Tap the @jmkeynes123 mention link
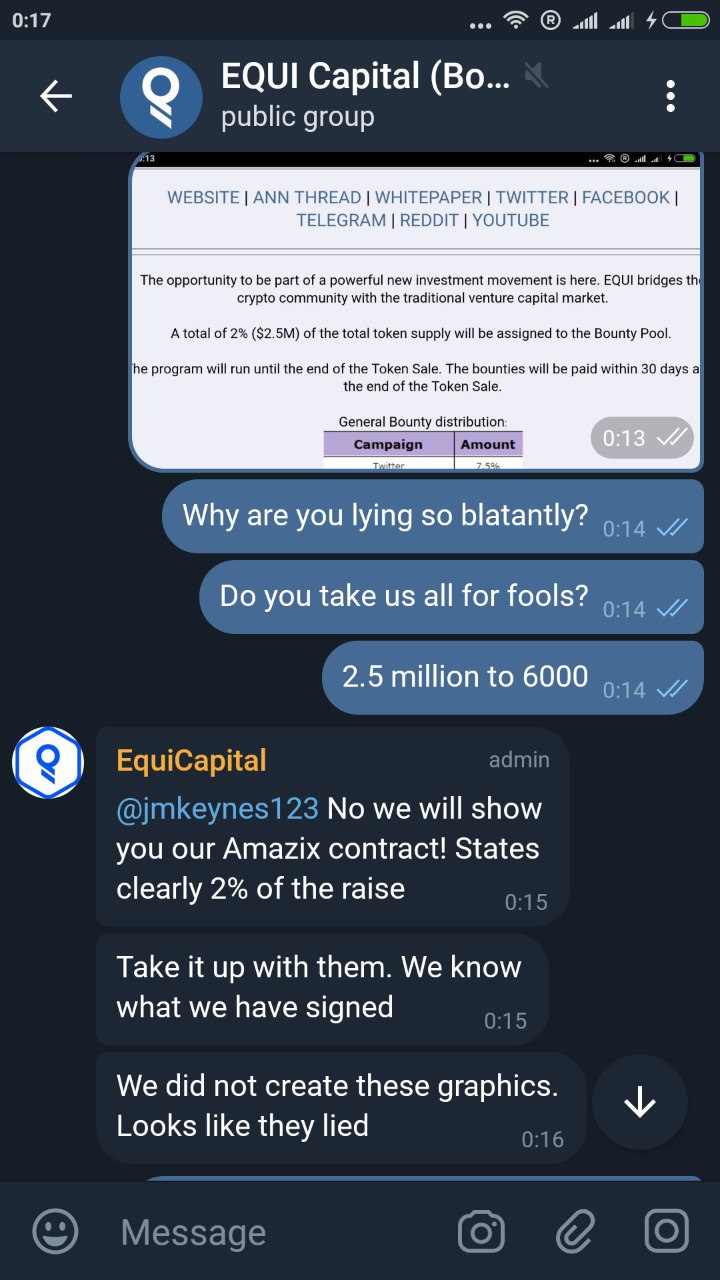Image resolution: width=720 pixels, height=1280 pixels. click(217, 808)
